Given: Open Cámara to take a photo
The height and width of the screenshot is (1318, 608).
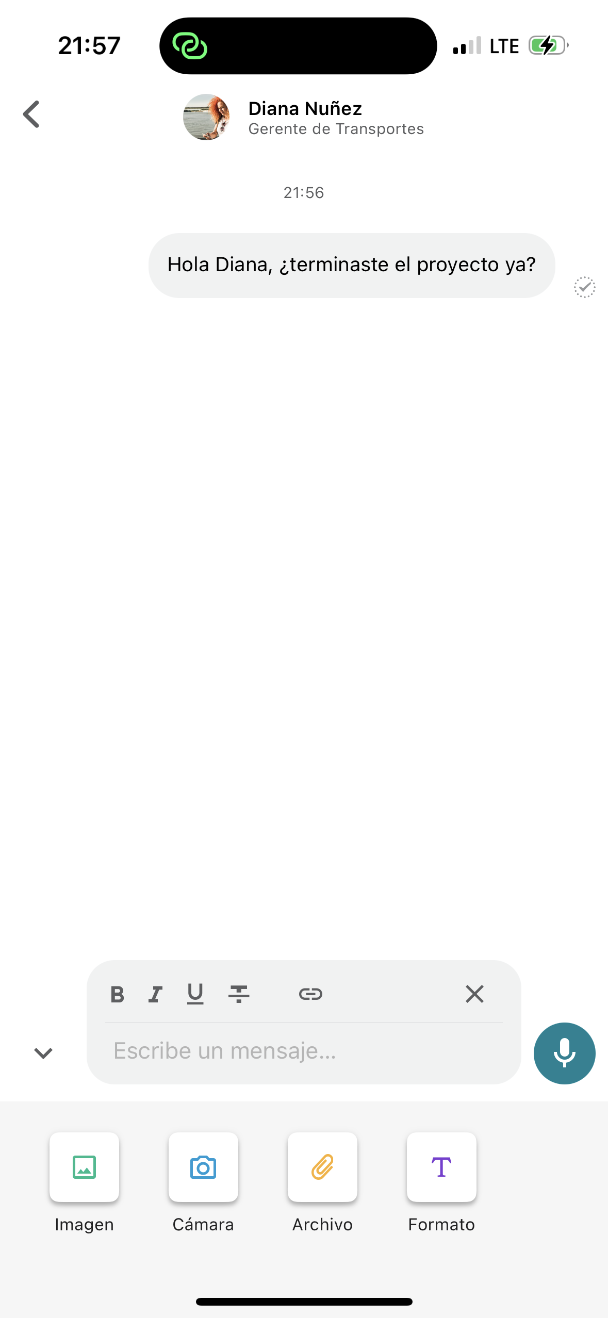Looking at the screenshot, I should (x=203, y=1167).
